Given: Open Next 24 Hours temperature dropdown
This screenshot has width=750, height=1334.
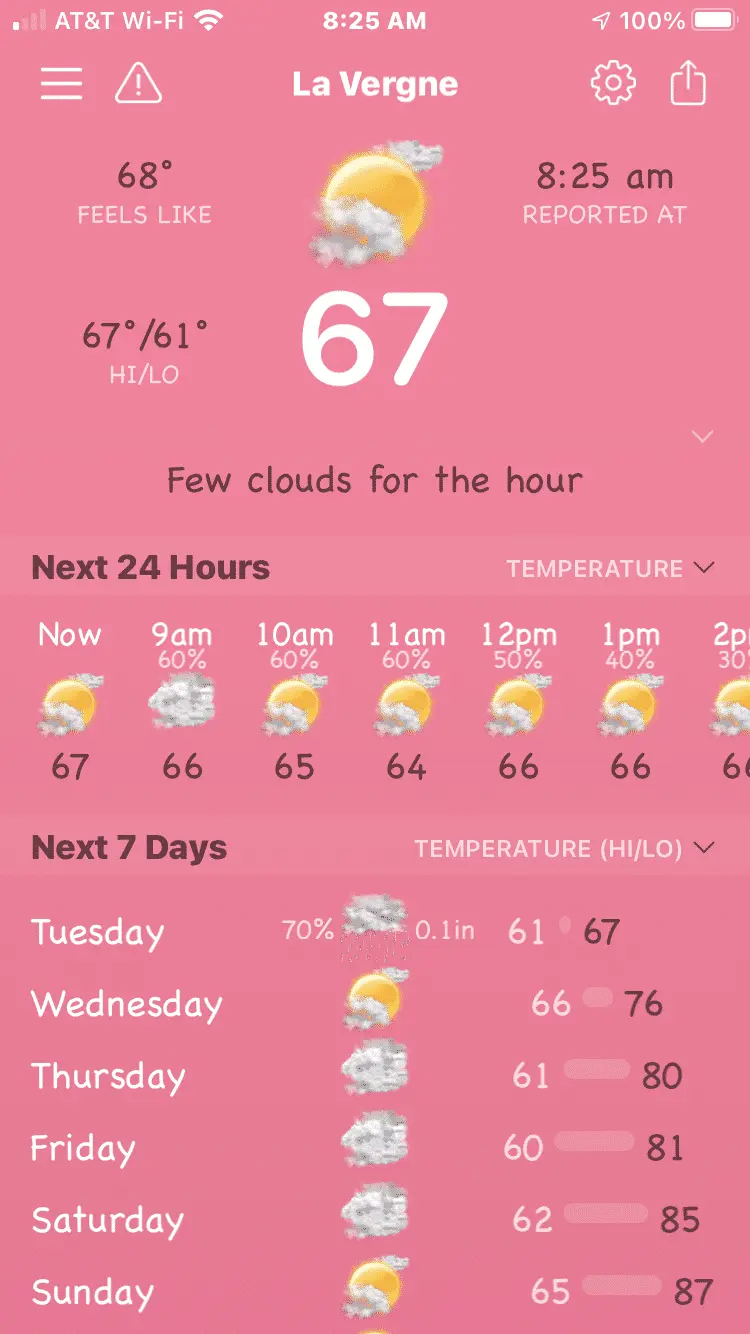Looking at the screenshot, I should (610, 569).
